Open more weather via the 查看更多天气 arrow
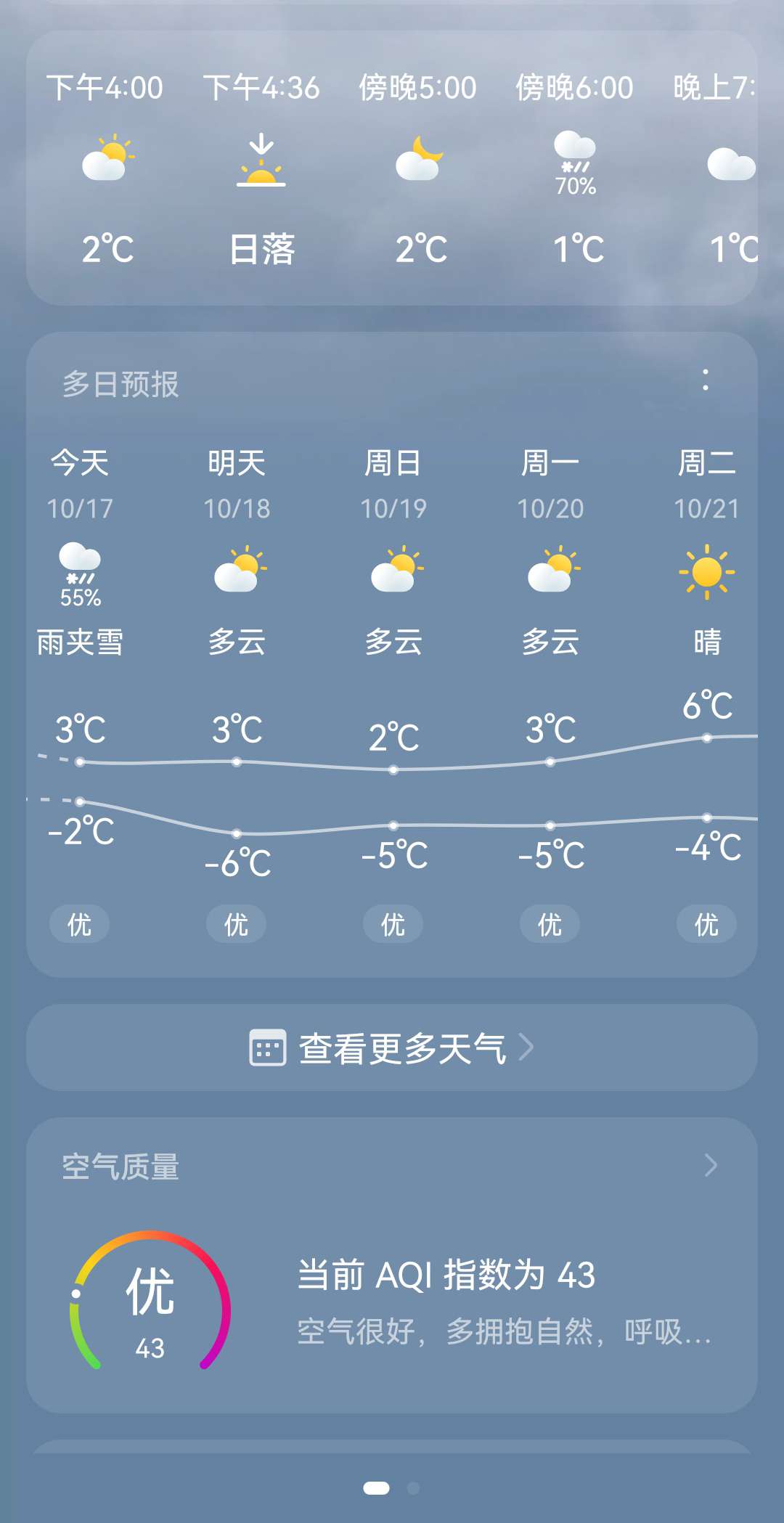This screenshot has width=784, height=1523. tap(528, 1048)
